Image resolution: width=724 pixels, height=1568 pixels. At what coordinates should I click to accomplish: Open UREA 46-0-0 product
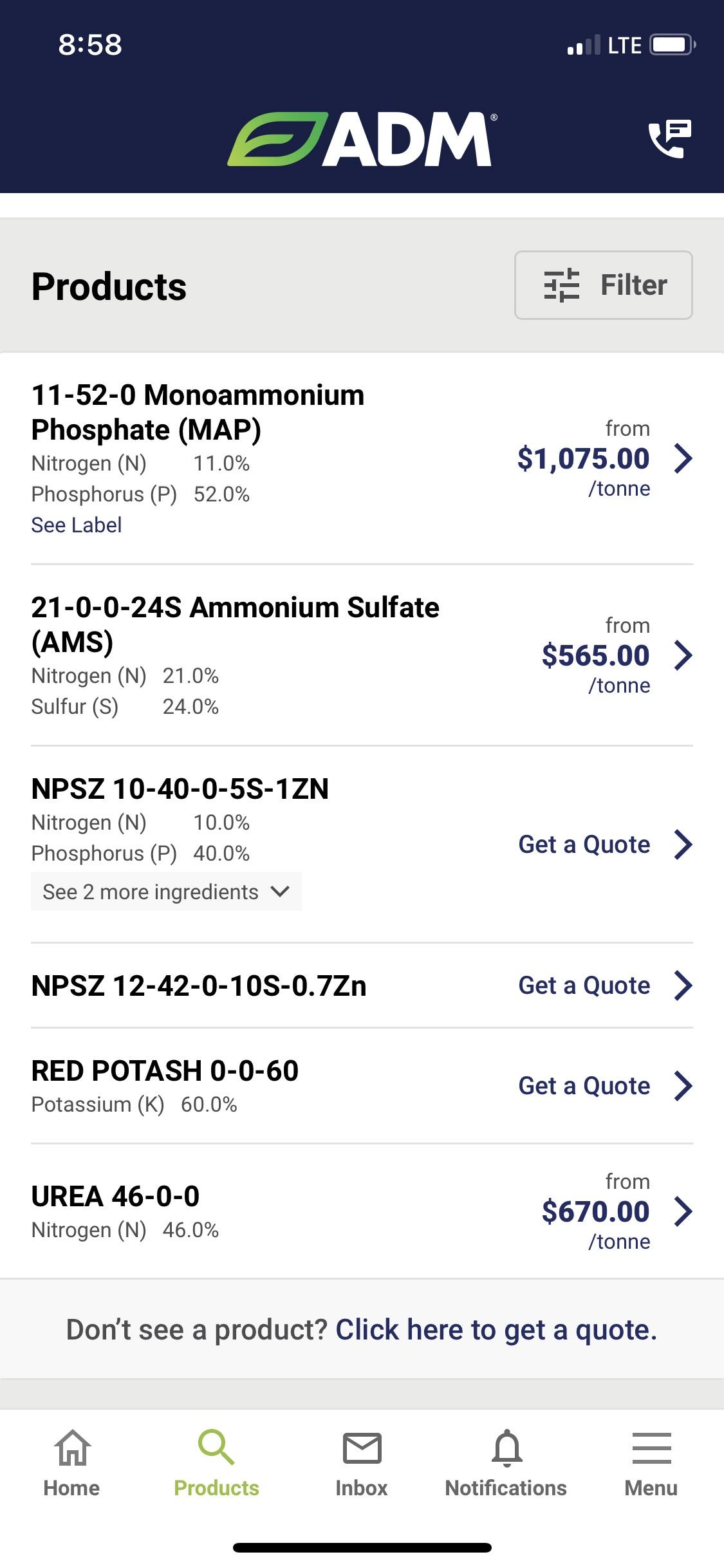coord(362,1211)
